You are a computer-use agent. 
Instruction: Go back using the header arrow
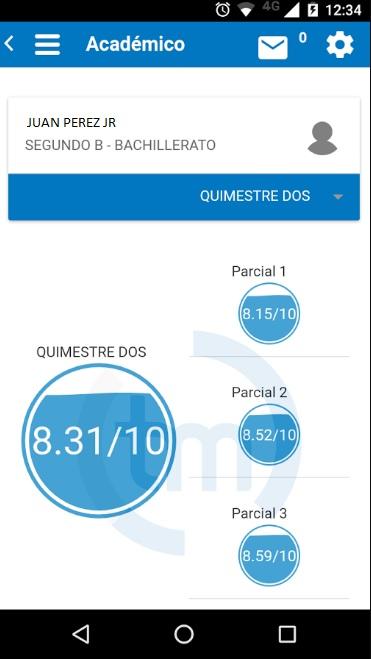pyautogui.click(x=9, y=44)
